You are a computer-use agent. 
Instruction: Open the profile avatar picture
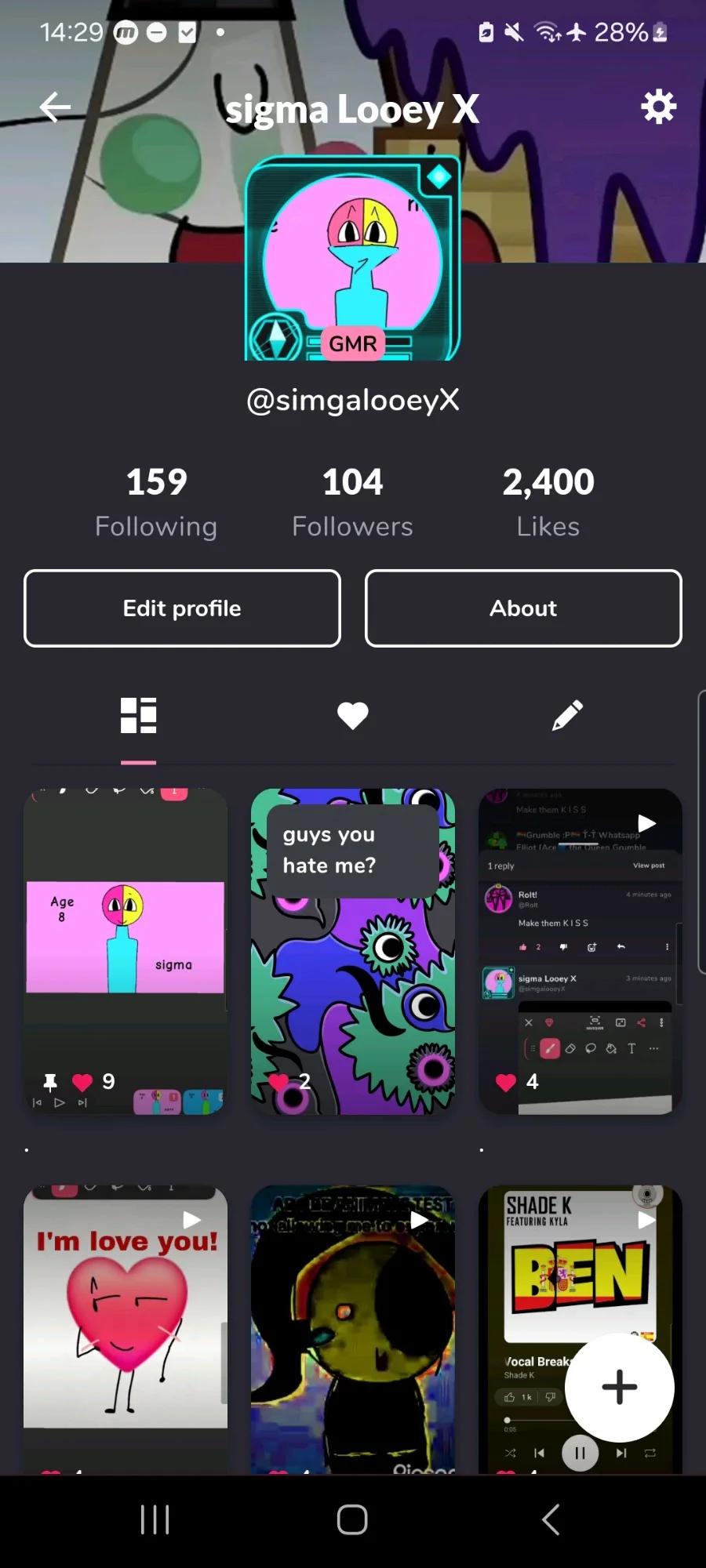(x=353, y=259)
